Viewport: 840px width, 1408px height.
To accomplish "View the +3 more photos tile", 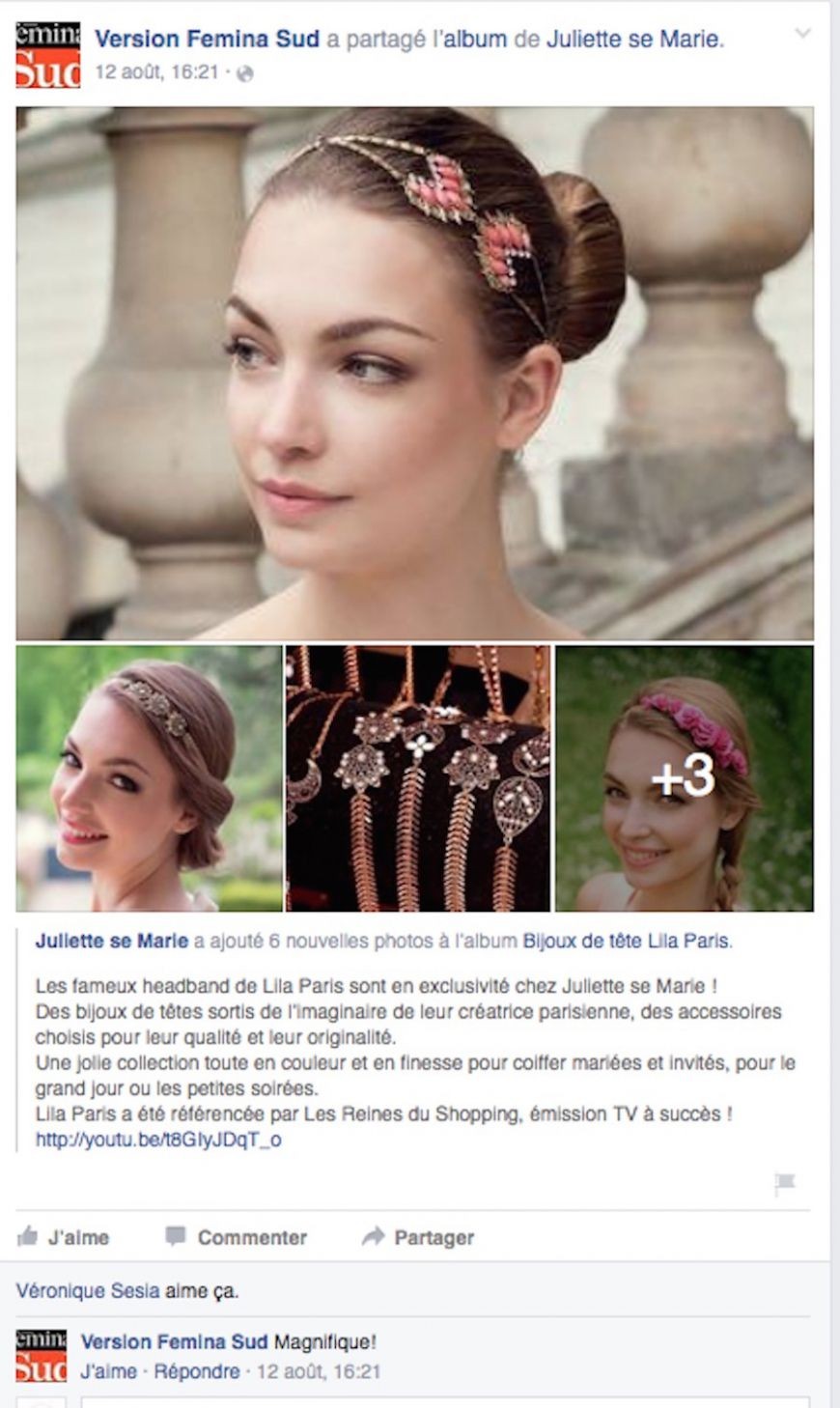I will coord(684,778).
